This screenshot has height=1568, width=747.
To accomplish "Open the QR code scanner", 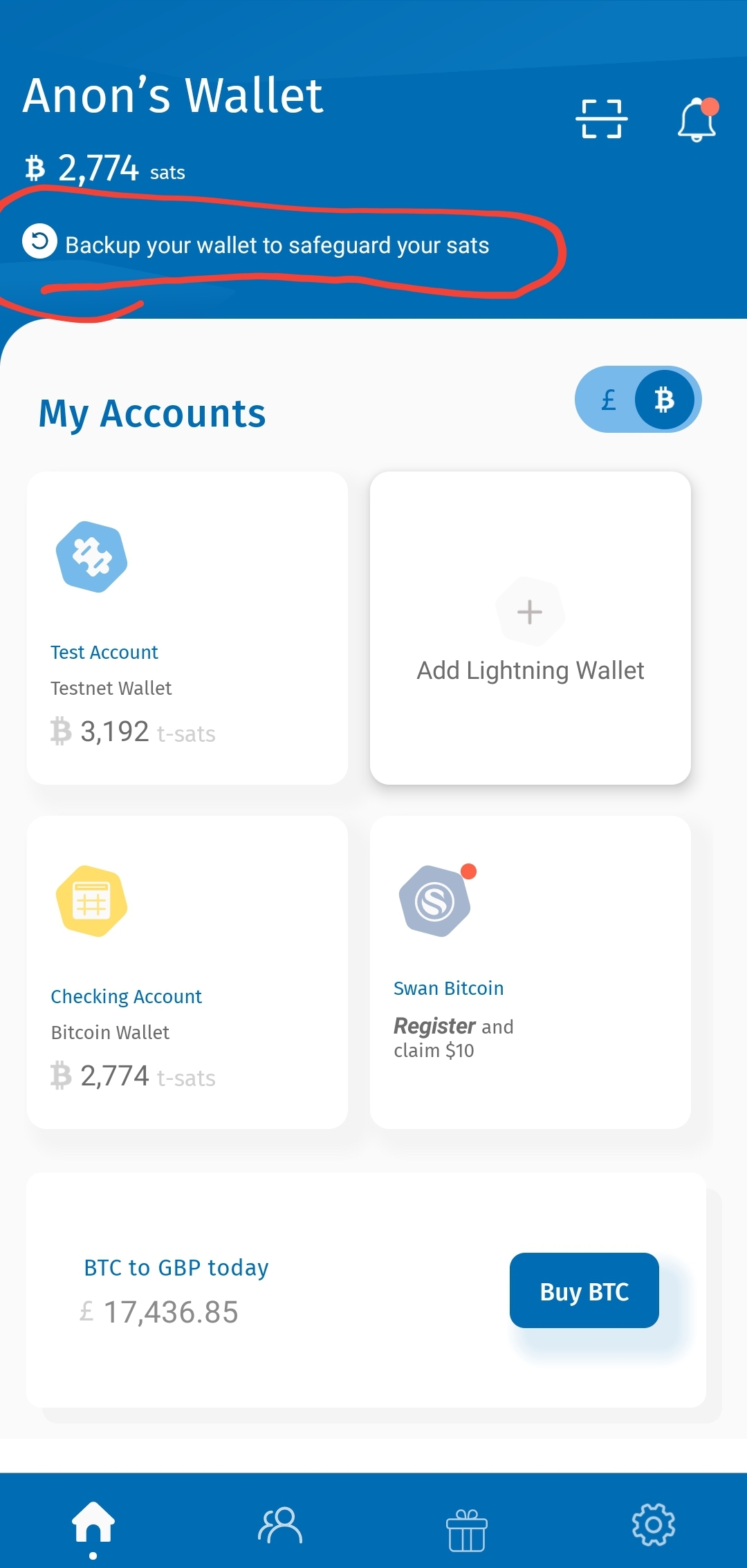I will [x=601, y=119].
